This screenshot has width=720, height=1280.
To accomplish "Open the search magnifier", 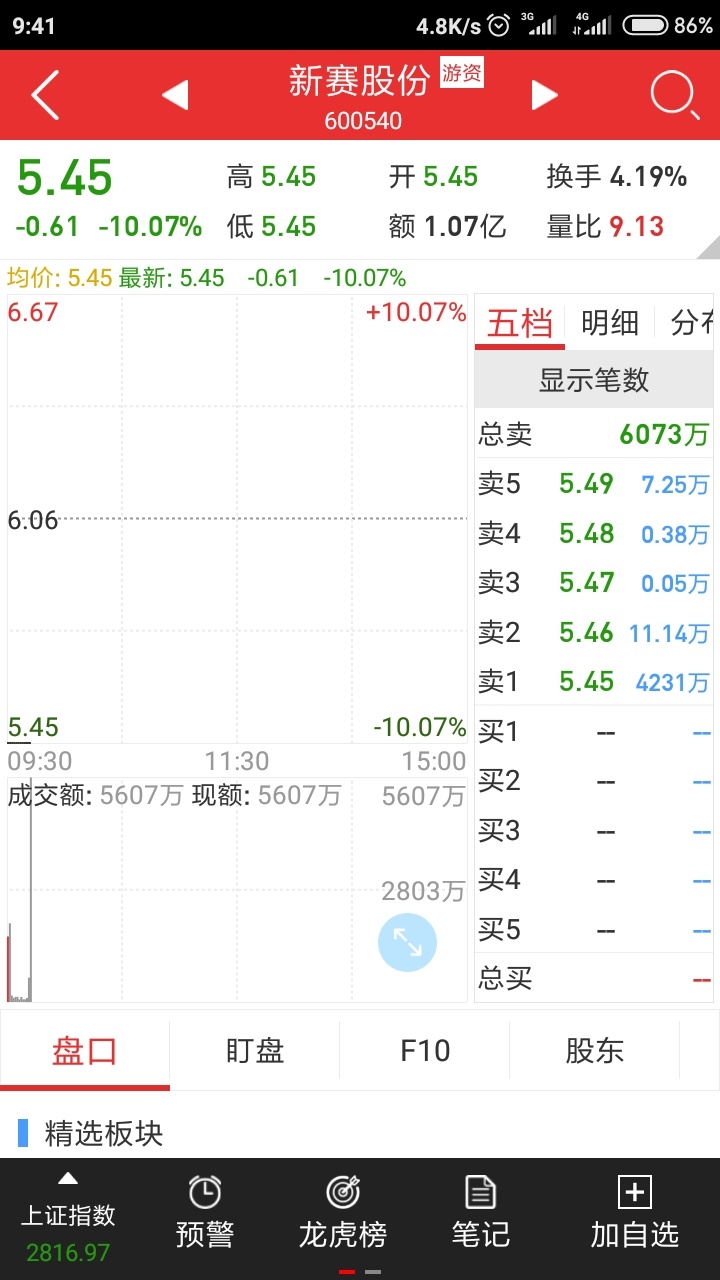I will tap(675, 96).
